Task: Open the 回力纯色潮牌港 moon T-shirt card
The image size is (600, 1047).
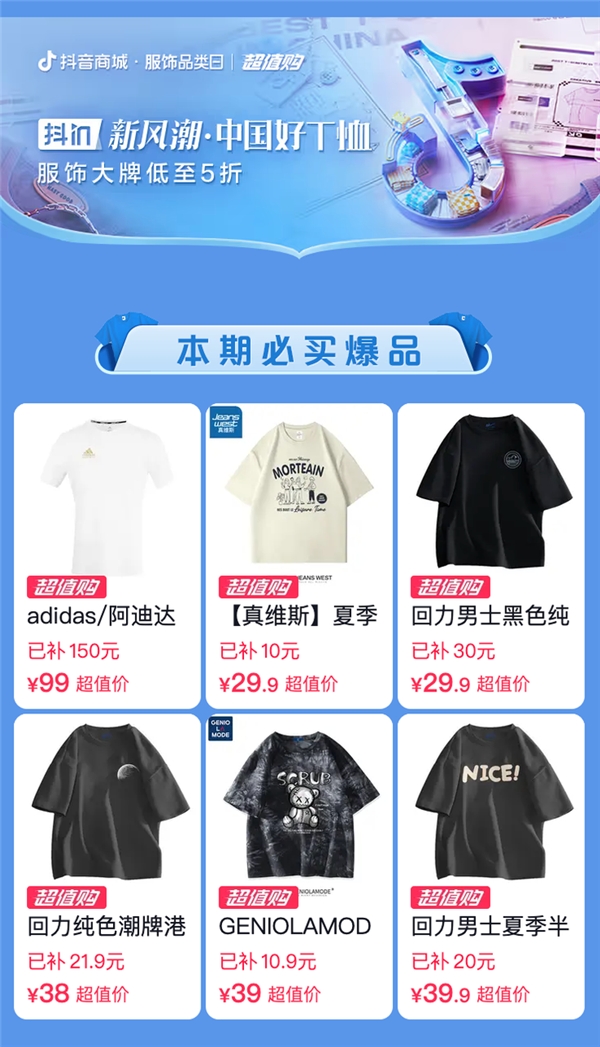Action: tap(107, 866)
